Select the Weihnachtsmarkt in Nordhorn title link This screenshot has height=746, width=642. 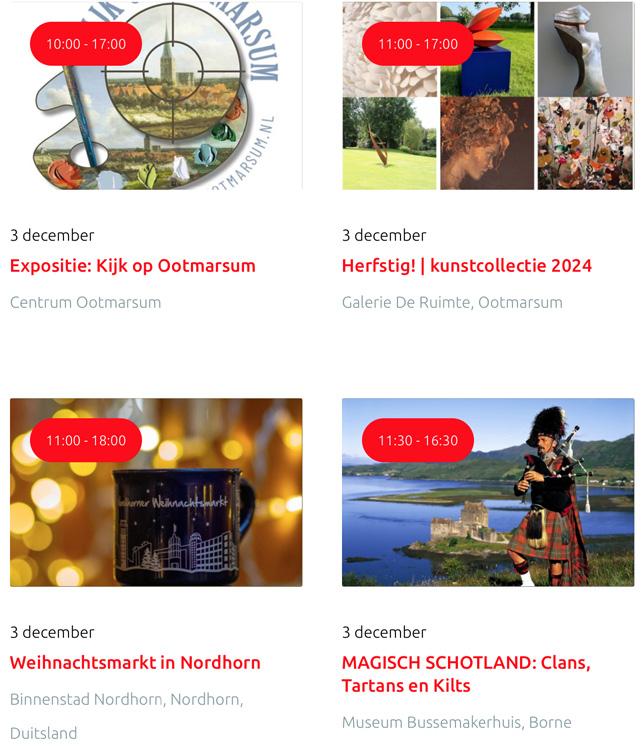click(x=135, y=663)
